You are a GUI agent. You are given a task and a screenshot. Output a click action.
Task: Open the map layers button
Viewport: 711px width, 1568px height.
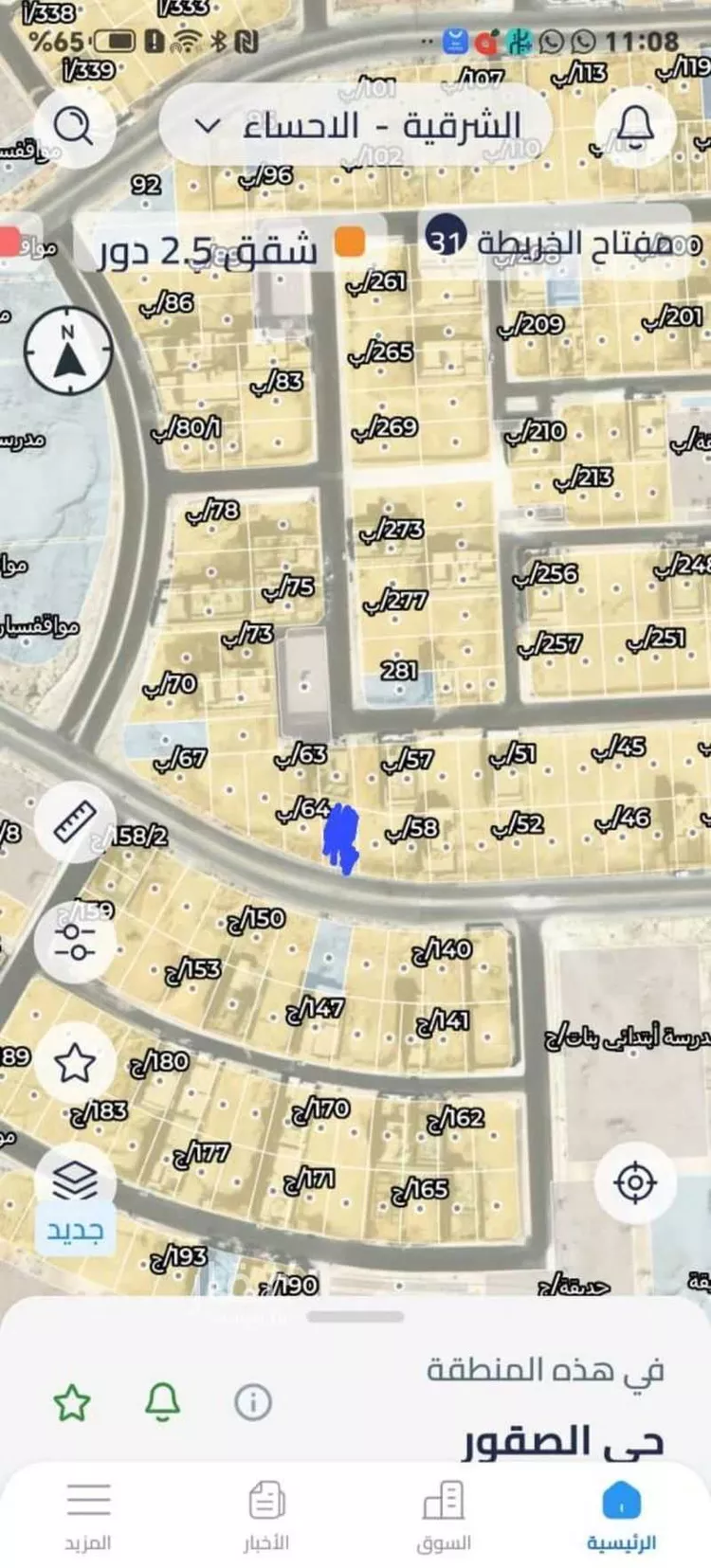coord(75,1182)
